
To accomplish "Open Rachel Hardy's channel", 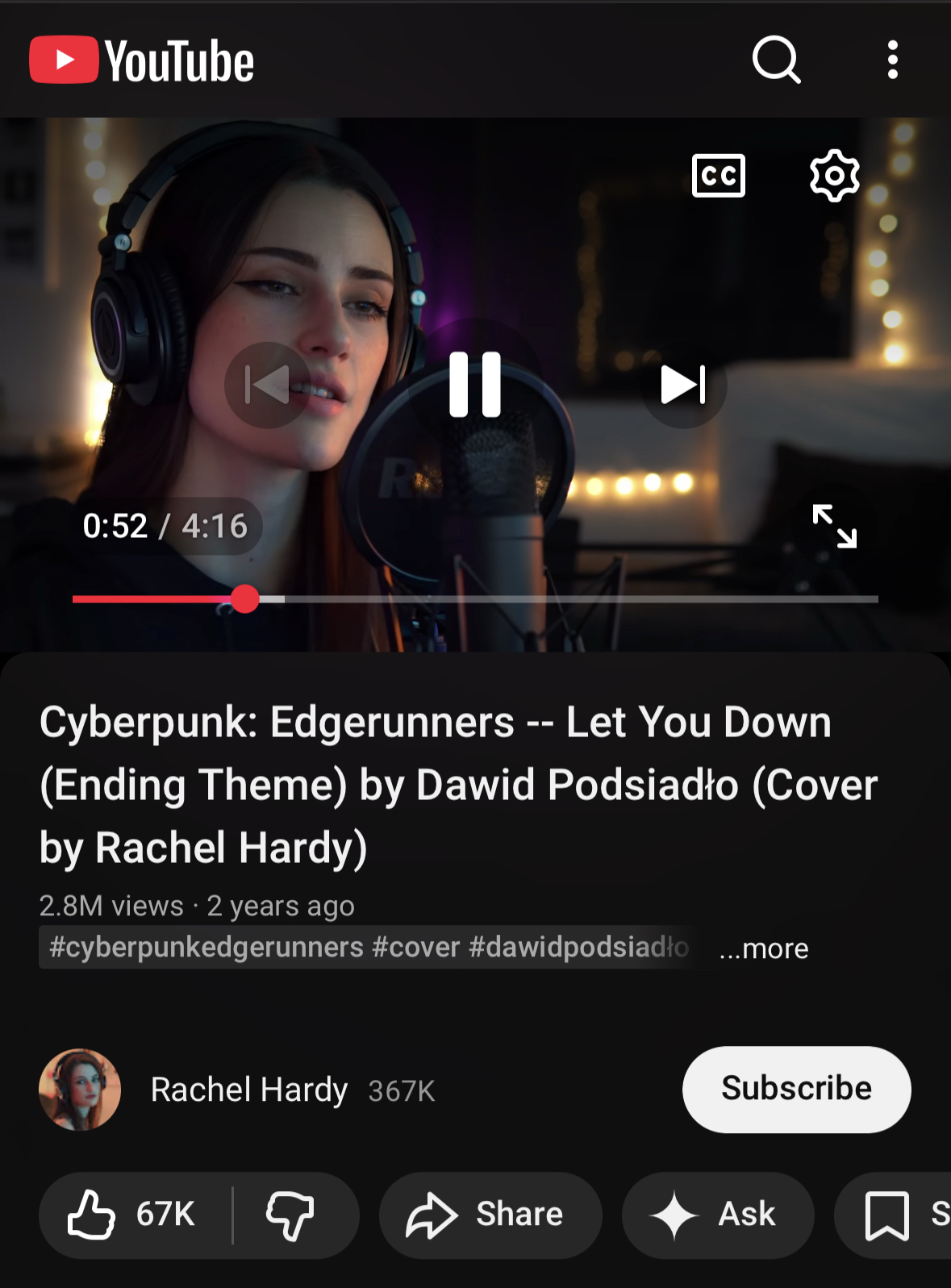I will pos(248,1090).
